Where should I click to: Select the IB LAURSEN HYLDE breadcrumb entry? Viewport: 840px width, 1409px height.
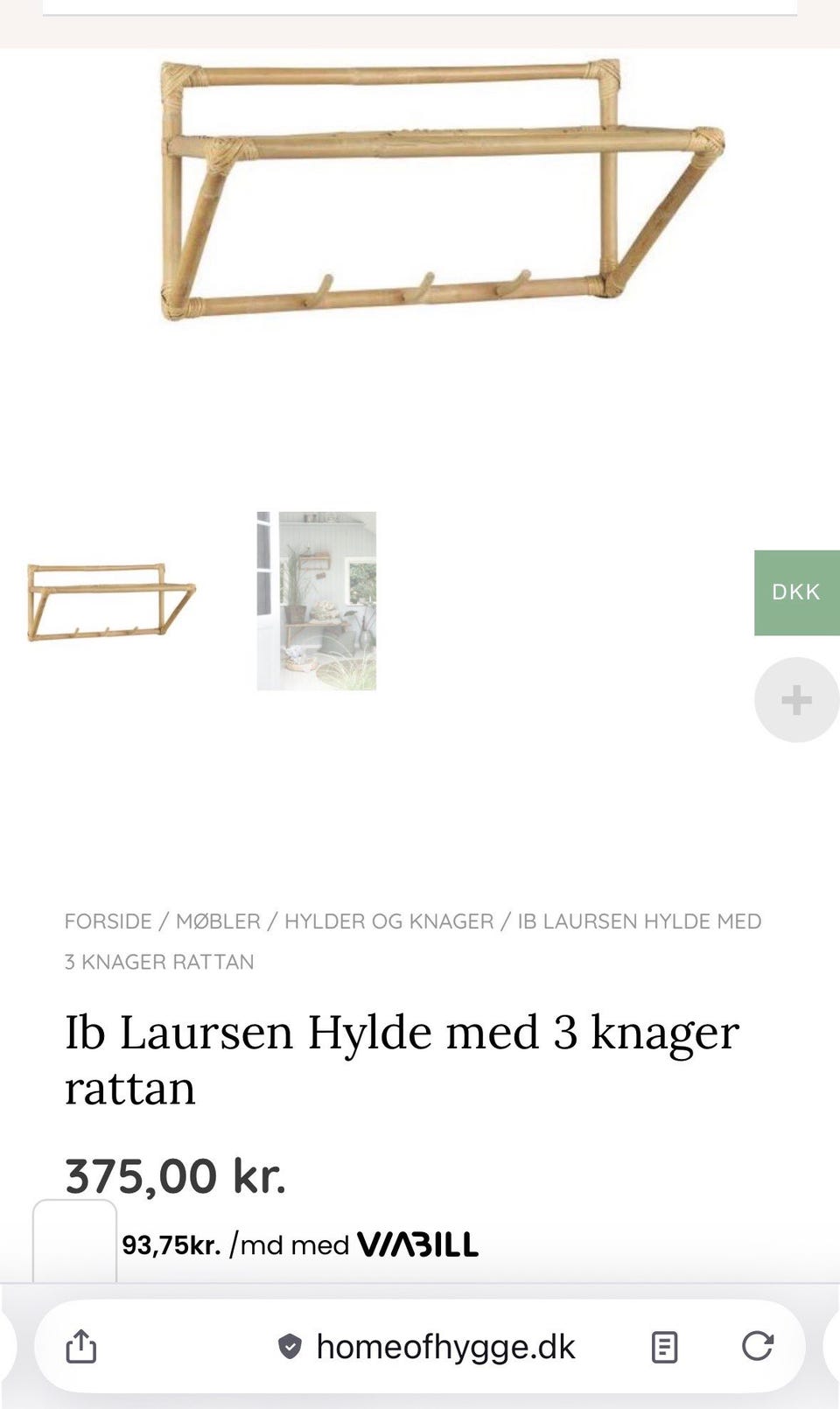click(x=639, y=921)
